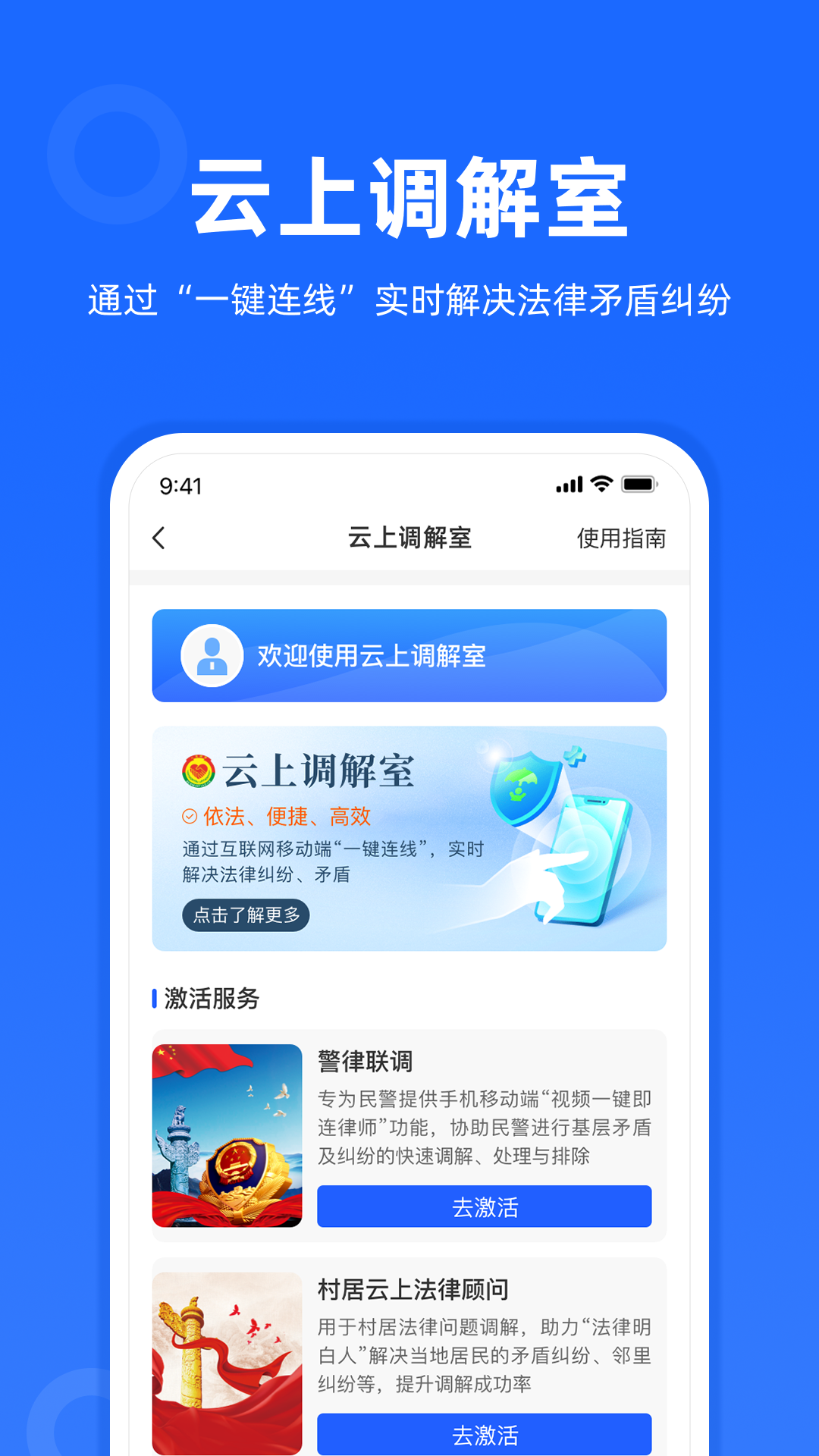Tap the cellular signal bars icon
The width and height of the screenshot is (819, 1456).
[x=569, y=483]
